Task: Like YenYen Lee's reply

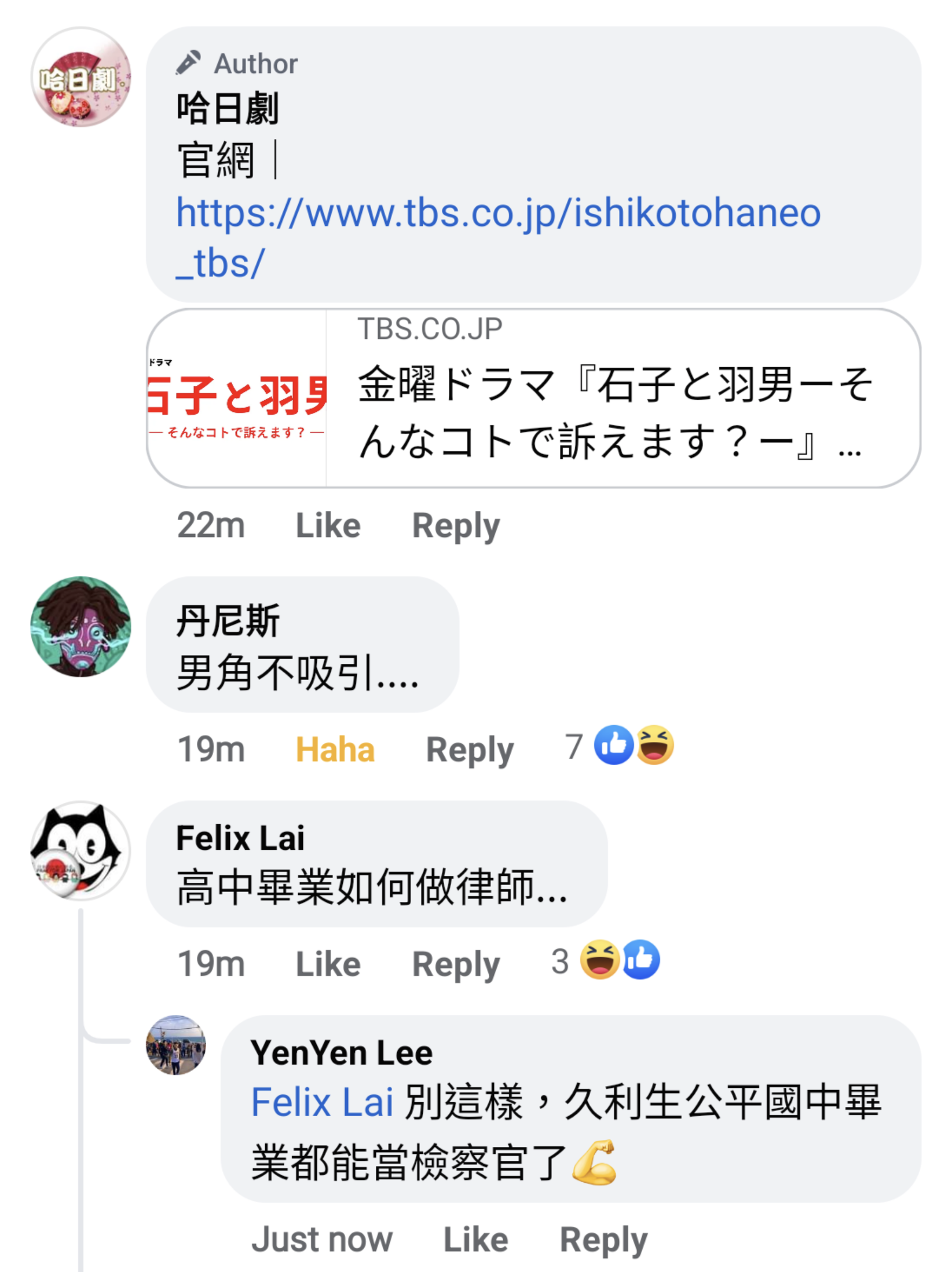Action: point(475,1240)
